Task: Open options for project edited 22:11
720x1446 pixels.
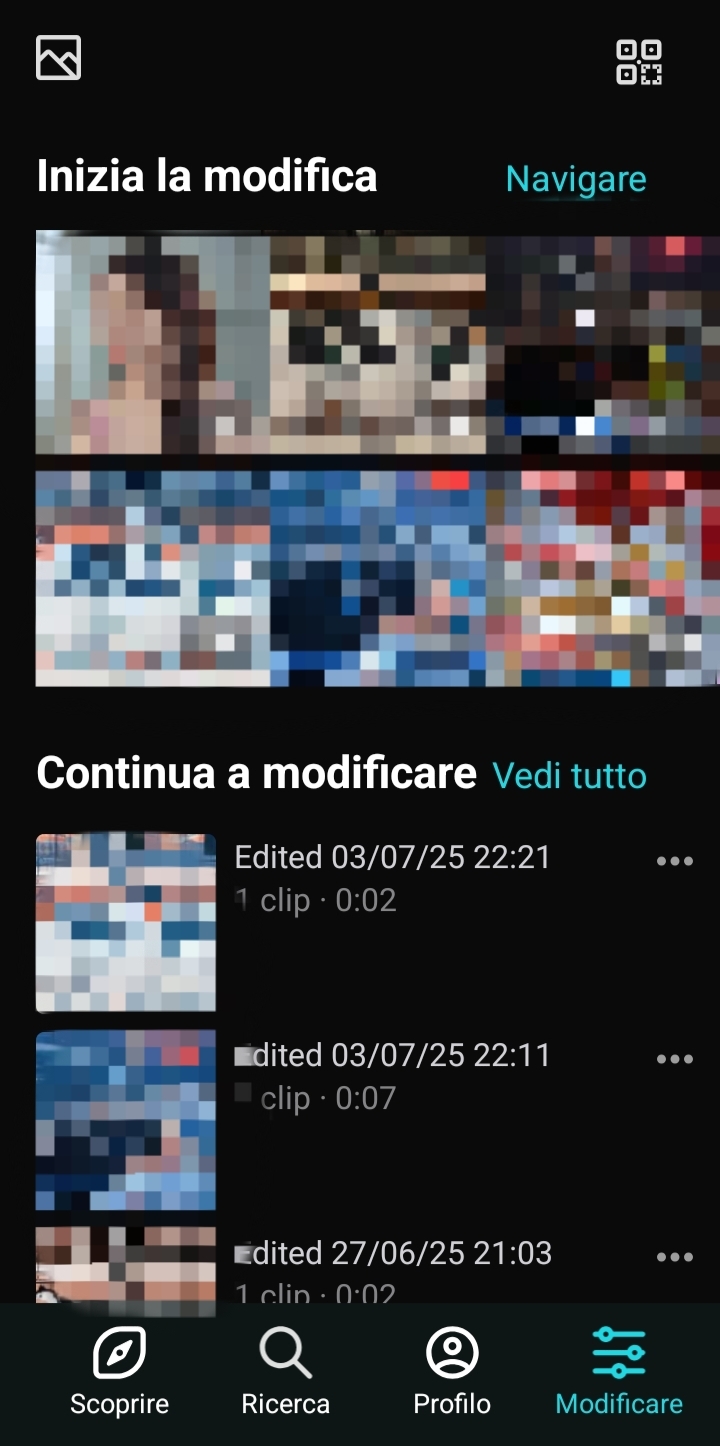Action: [674, 1059]
